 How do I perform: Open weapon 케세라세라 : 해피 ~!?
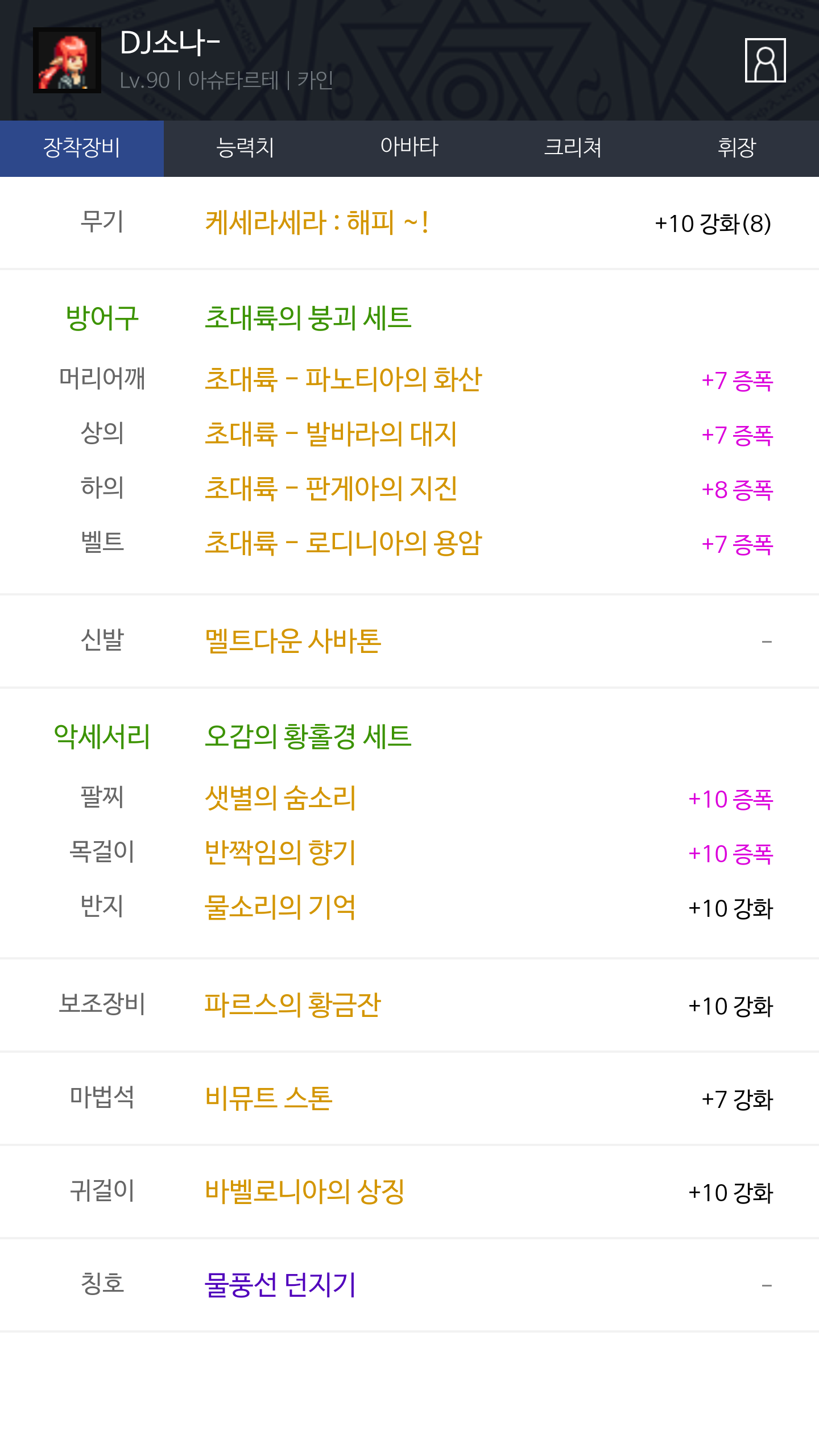click(317, 222)
